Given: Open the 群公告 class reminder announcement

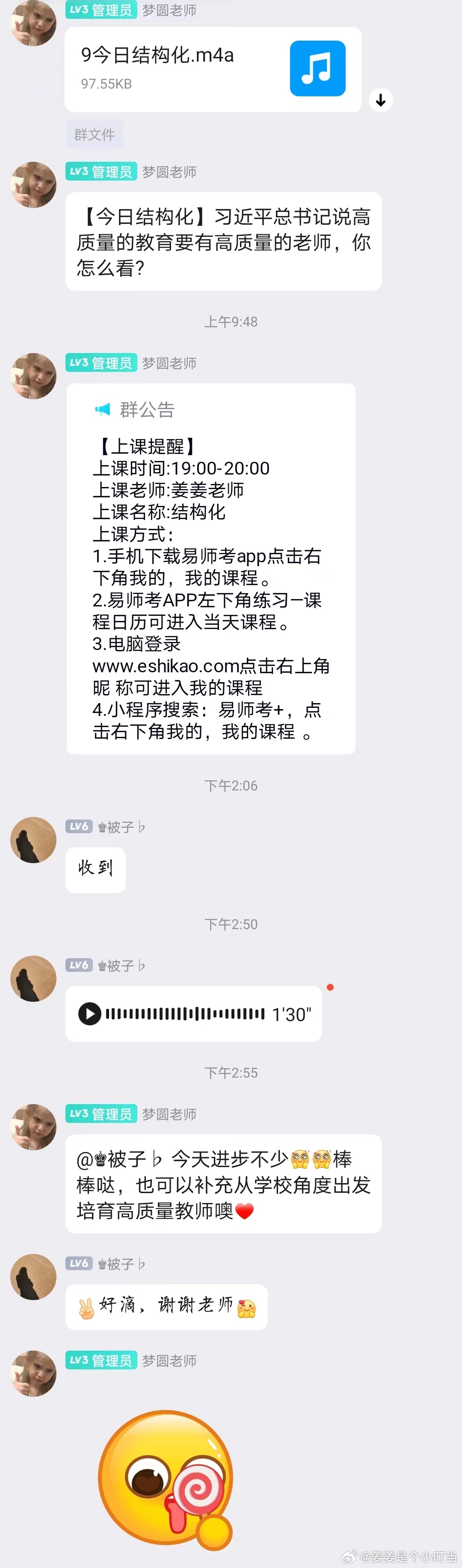Looking at the screenshot, I should click(x=210, y=568).
